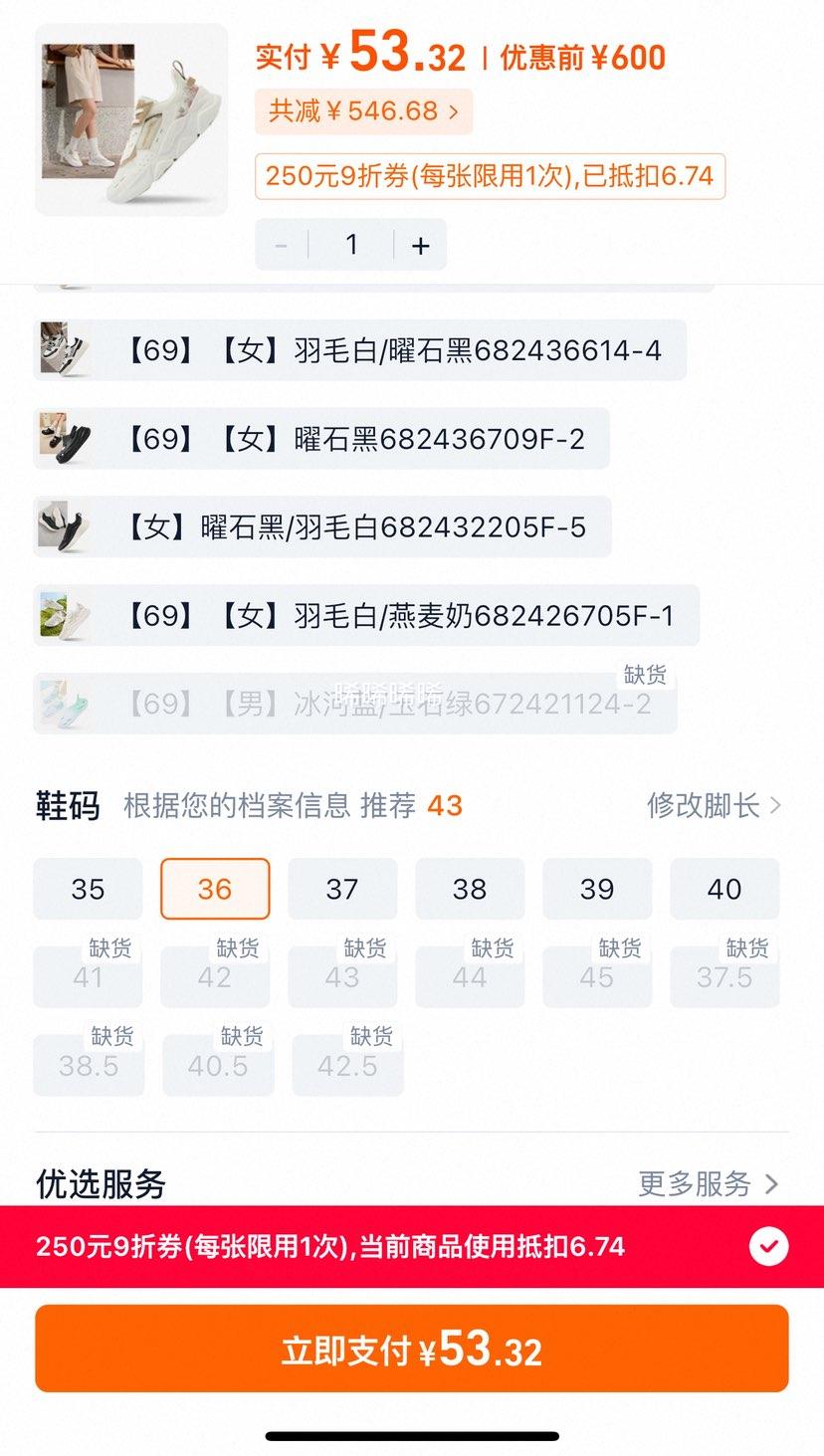Select shoe size 40

(724, 889)
